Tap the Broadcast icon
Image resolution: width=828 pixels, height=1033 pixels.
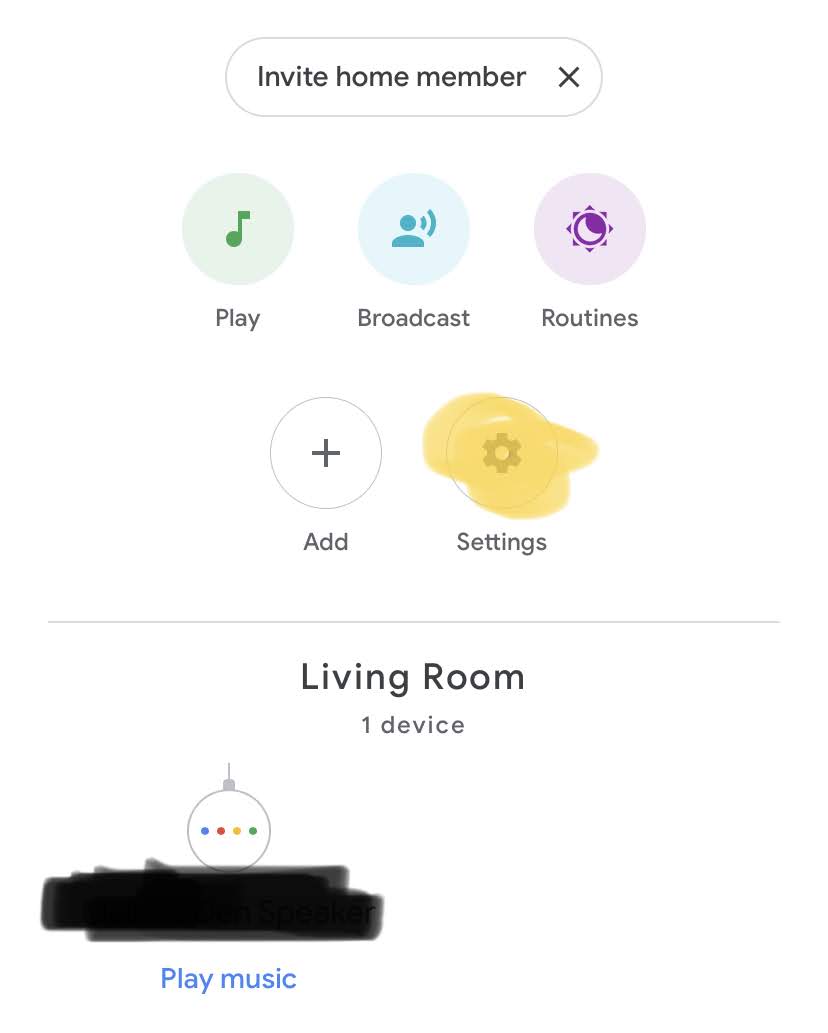point(414,228)
